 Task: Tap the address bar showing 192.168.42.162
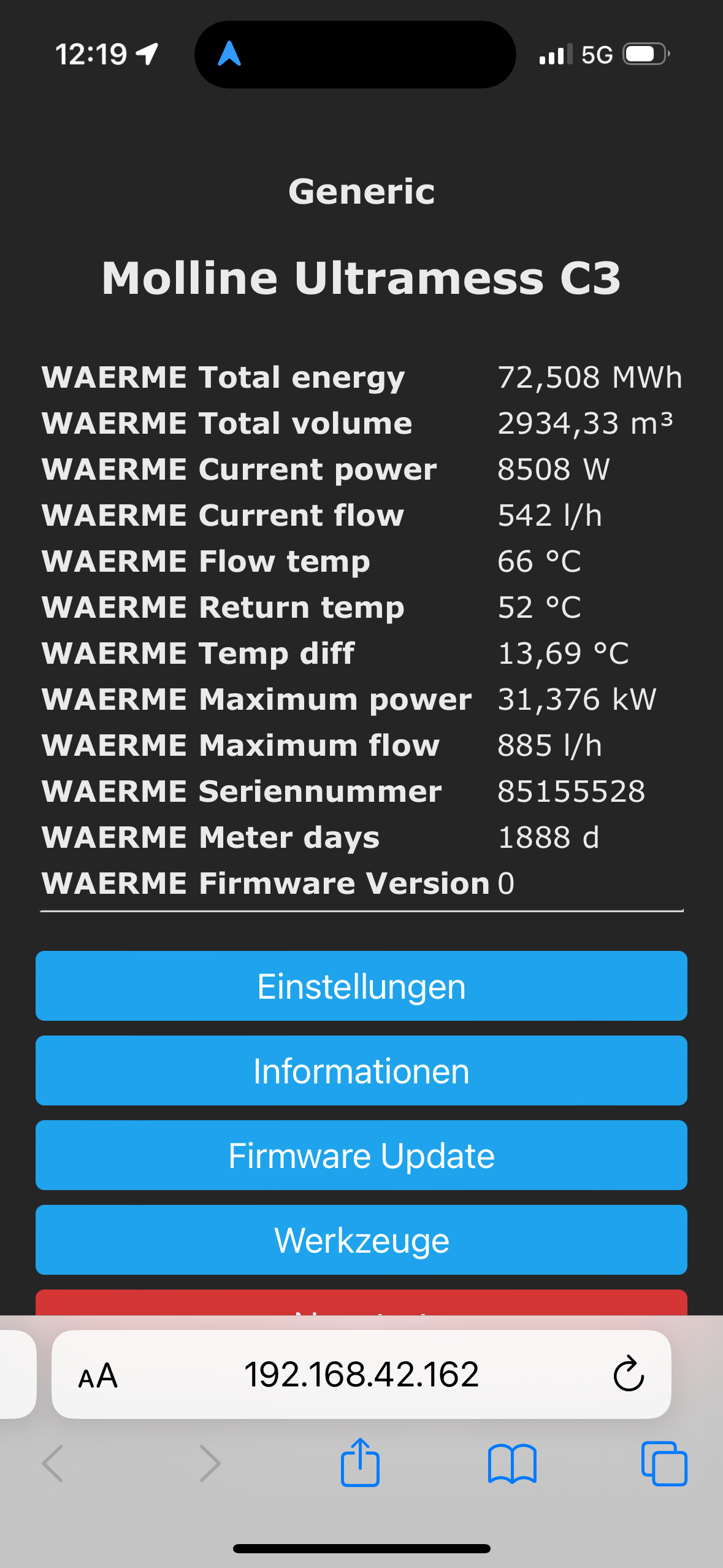coord(361,1374)
